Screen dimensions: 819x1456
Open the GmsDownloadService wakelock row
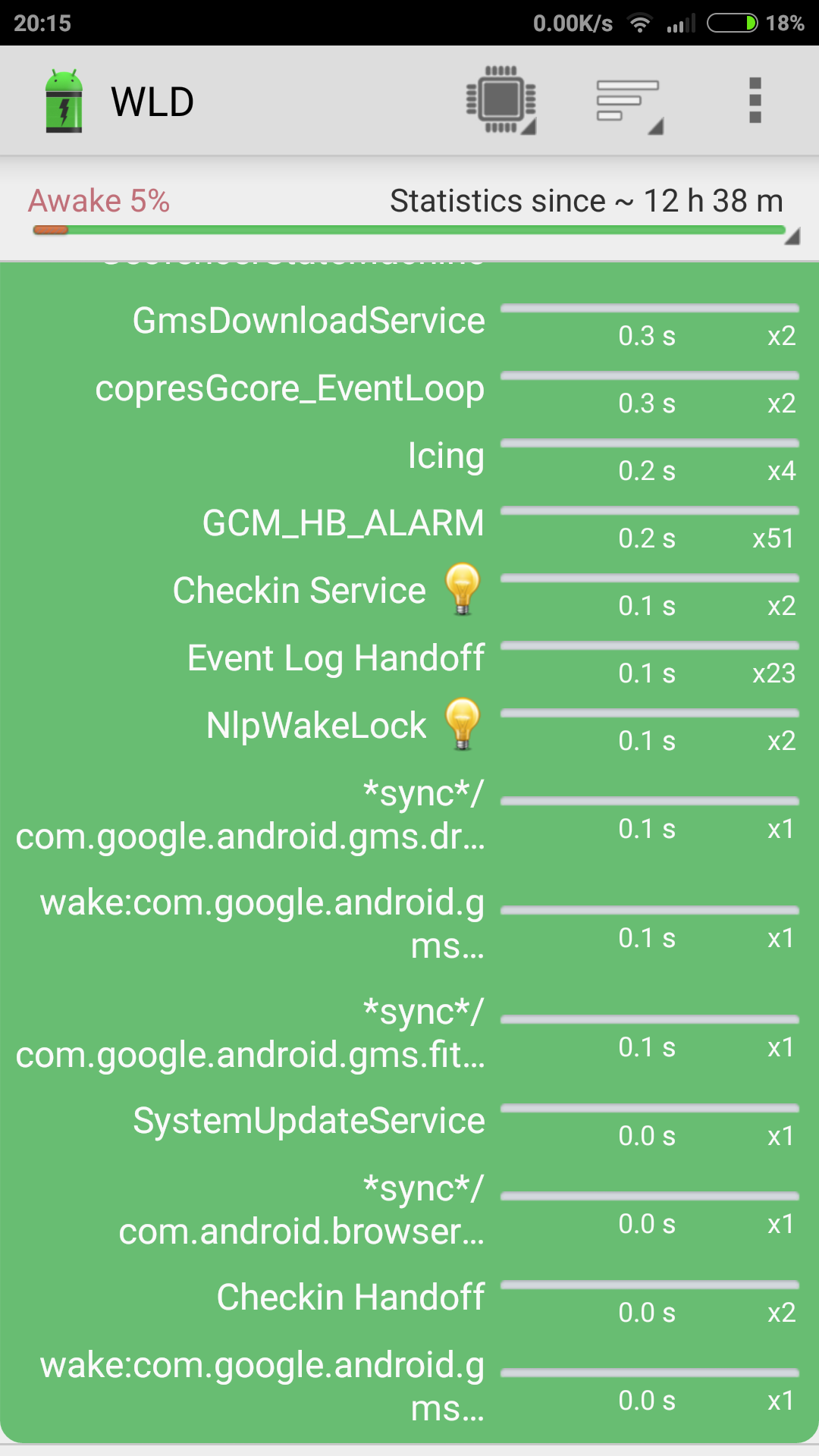point(409,321)
